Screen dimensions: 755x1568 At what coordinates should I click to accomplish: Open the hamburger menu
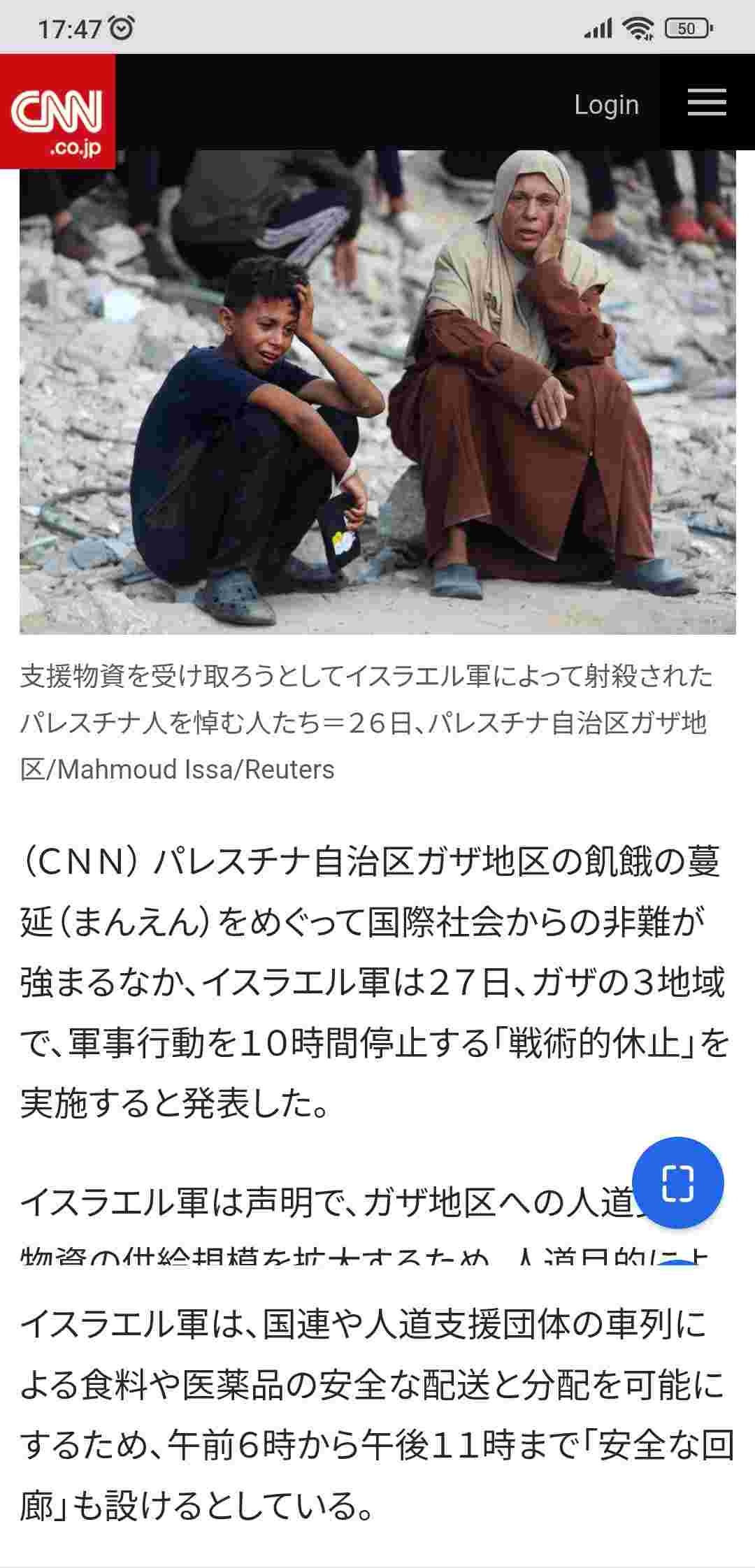tap(707, 103)
